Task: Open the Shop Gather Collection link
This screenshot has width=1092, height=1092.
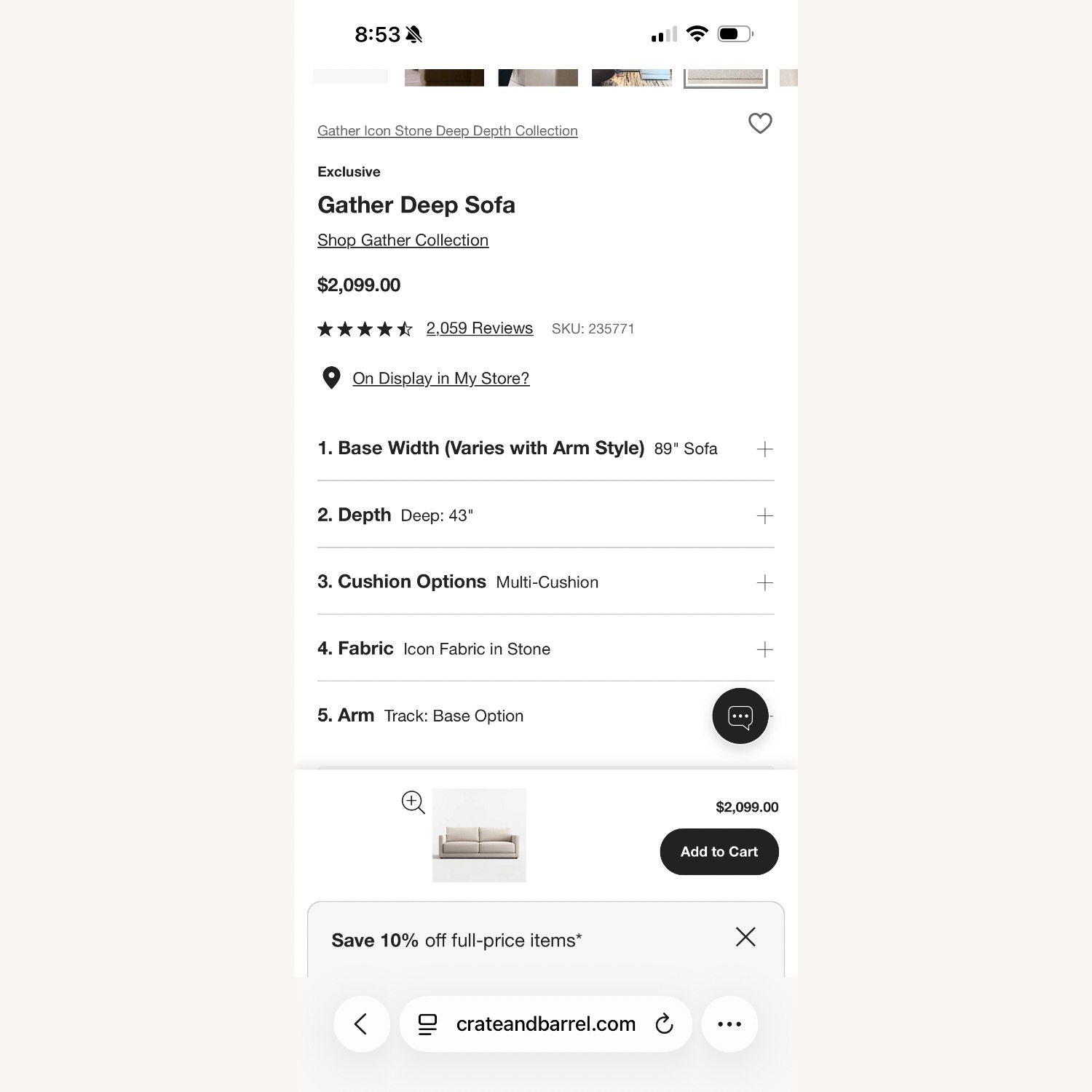Action: [403, 240]
